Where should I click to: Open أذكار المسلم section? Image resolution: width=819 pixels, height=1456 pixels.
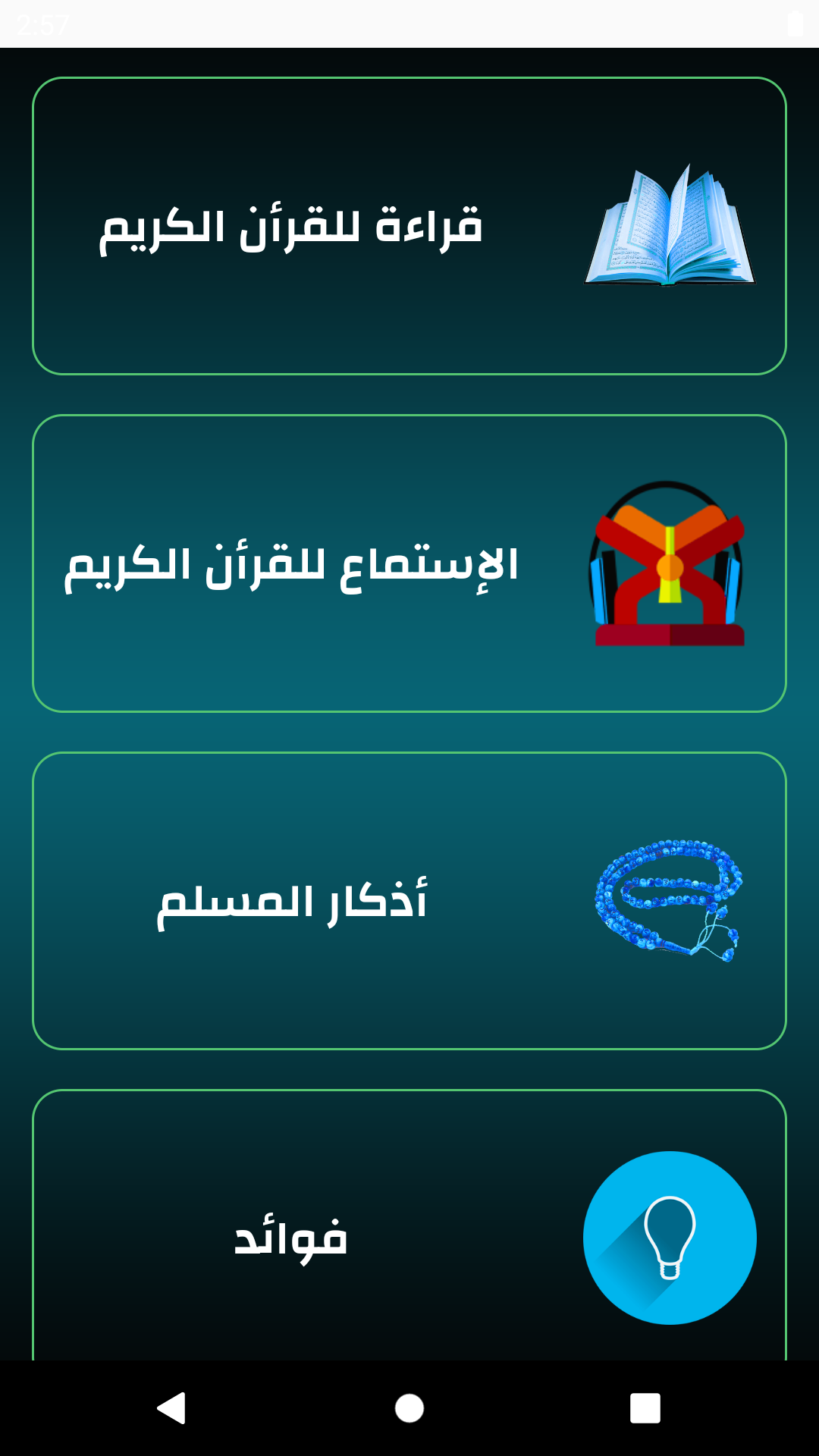409,899
